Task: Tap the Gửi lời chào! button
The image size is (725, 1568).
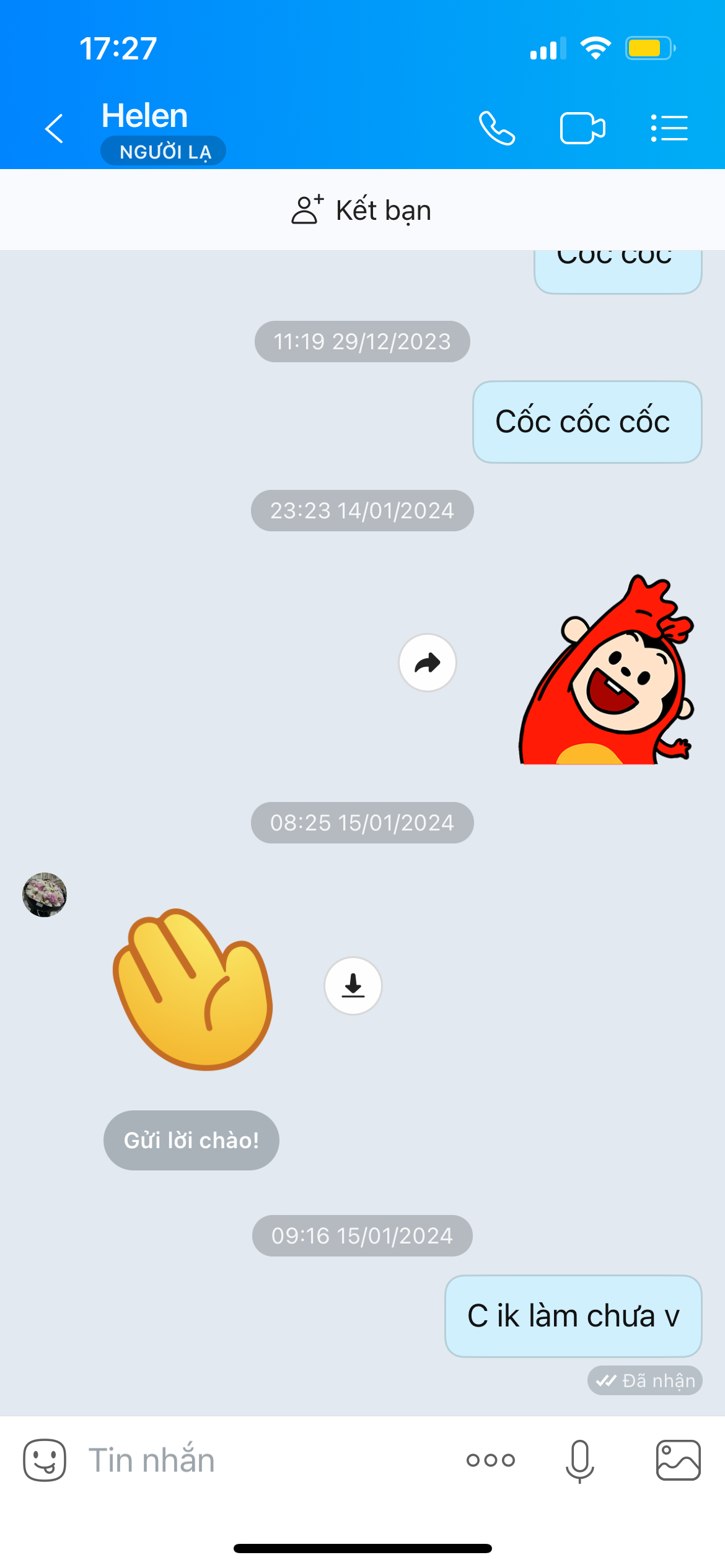Action: [191, 1140]
